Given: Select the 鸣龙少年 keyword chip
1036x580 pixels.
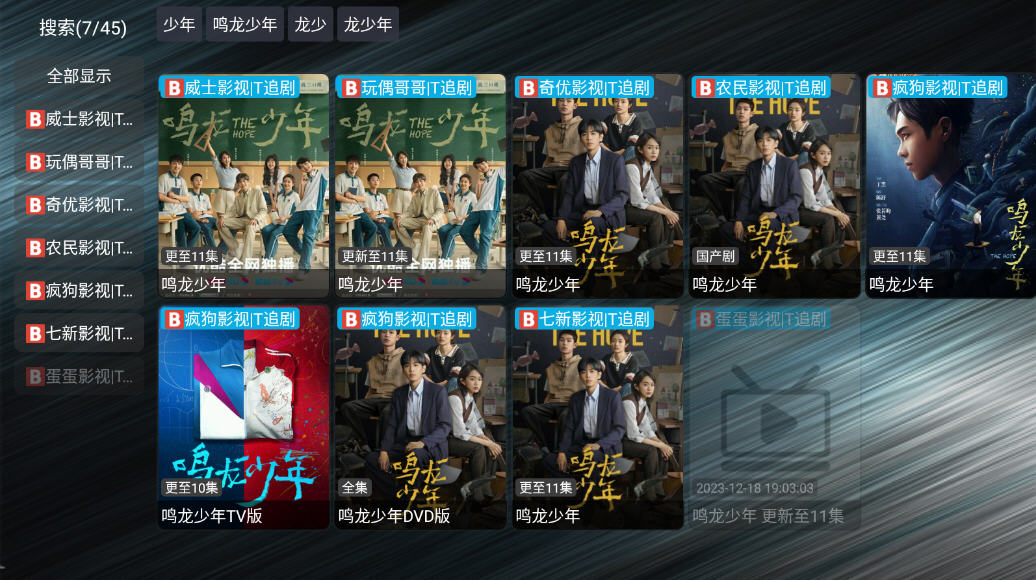Looking at the screenshot, I should coord(245,25).
